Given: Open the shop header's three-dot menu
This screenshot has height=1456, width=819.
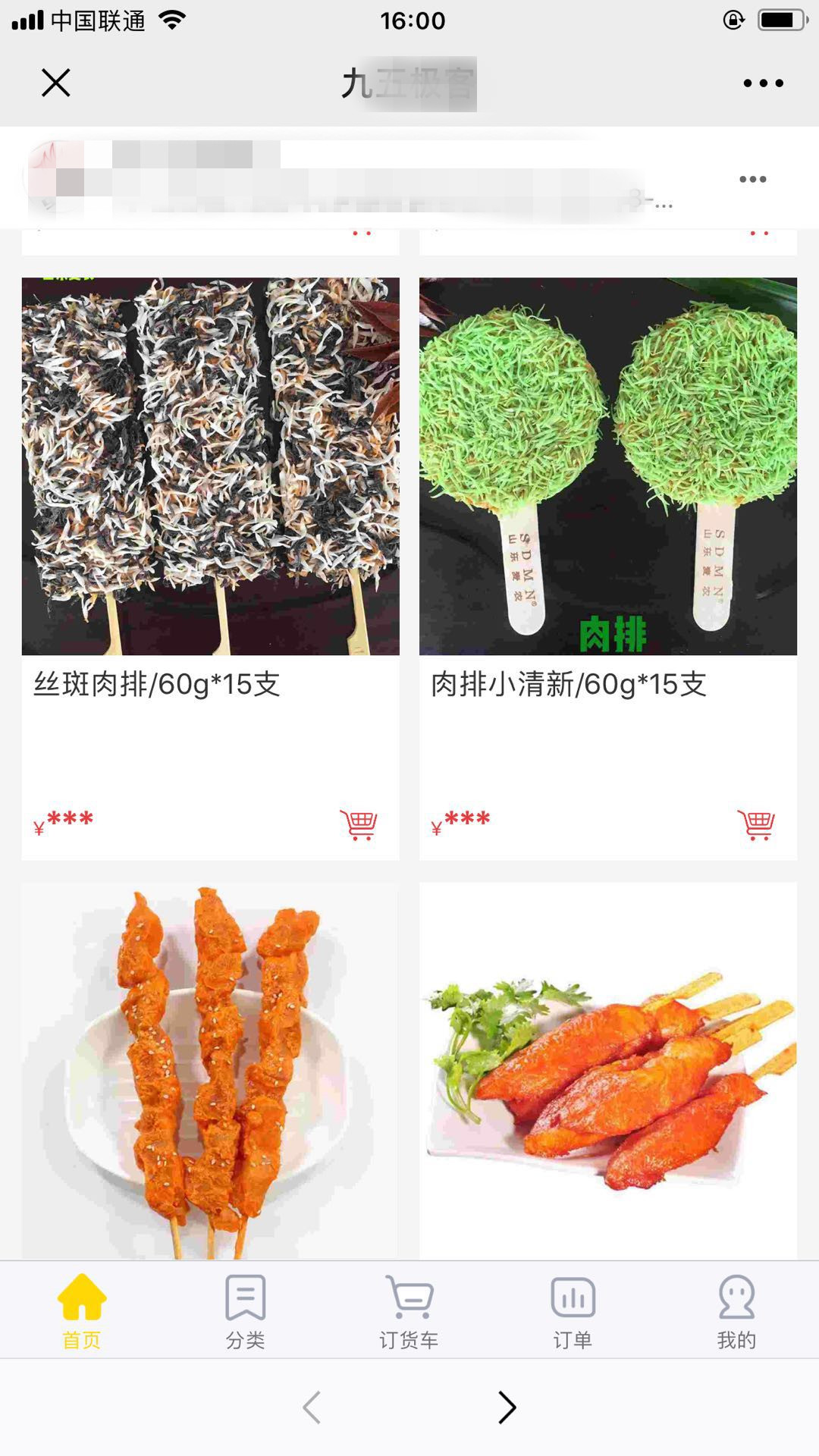Looking at the screenshot, I should (x=752, y=180).
